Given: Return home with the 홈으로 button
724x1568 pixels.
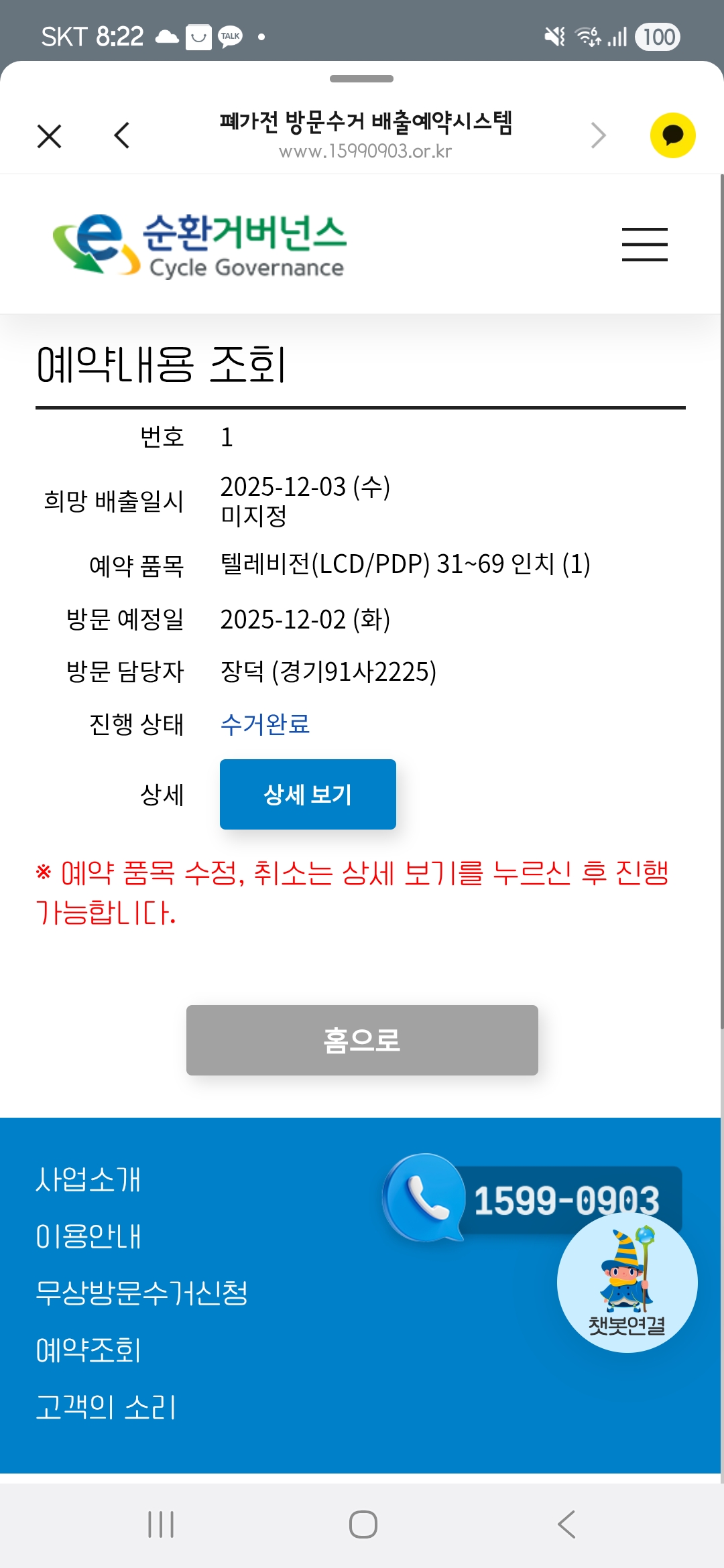Looking at the screenshot, I should (x=362, y=1040).
